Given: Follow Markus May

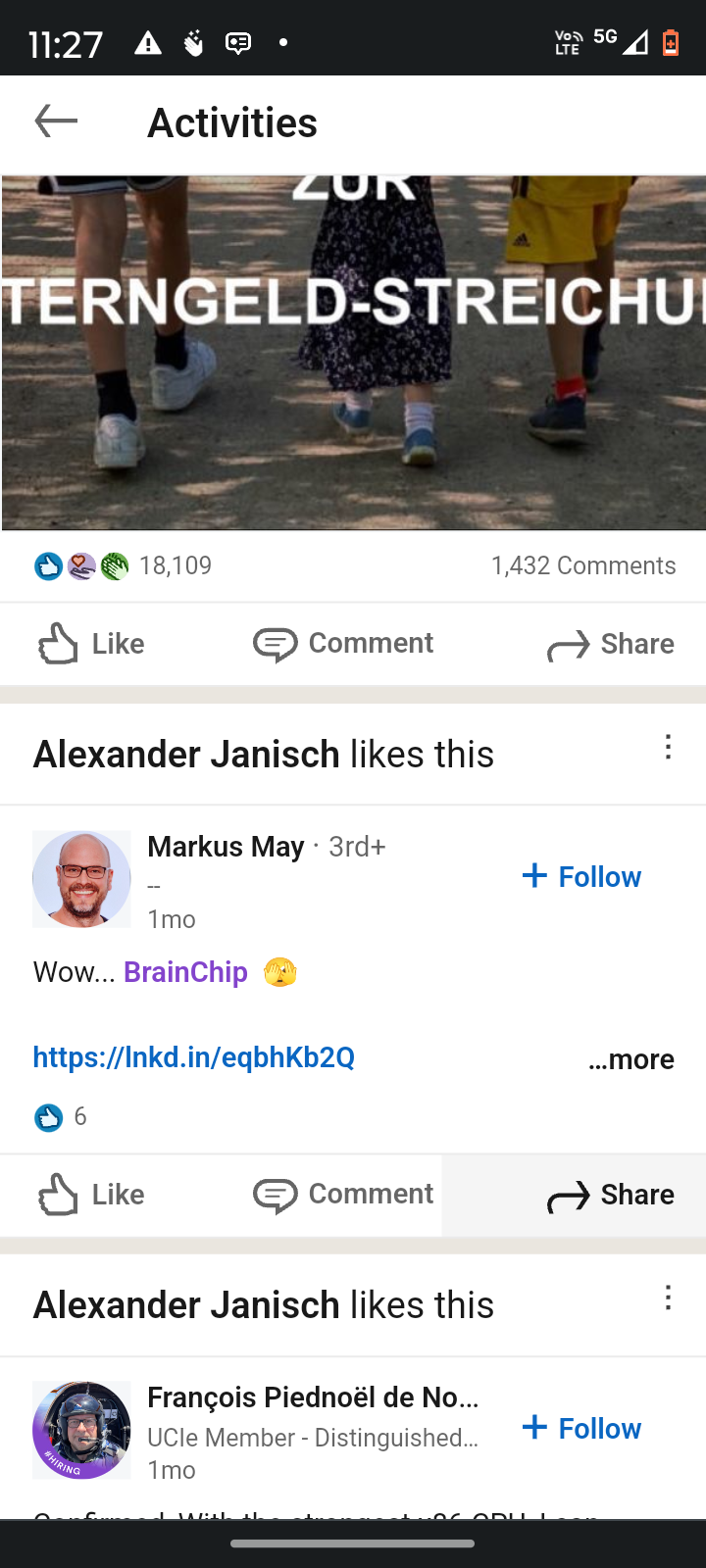Looking at the screenshot, I should click(x=581, y=876).
